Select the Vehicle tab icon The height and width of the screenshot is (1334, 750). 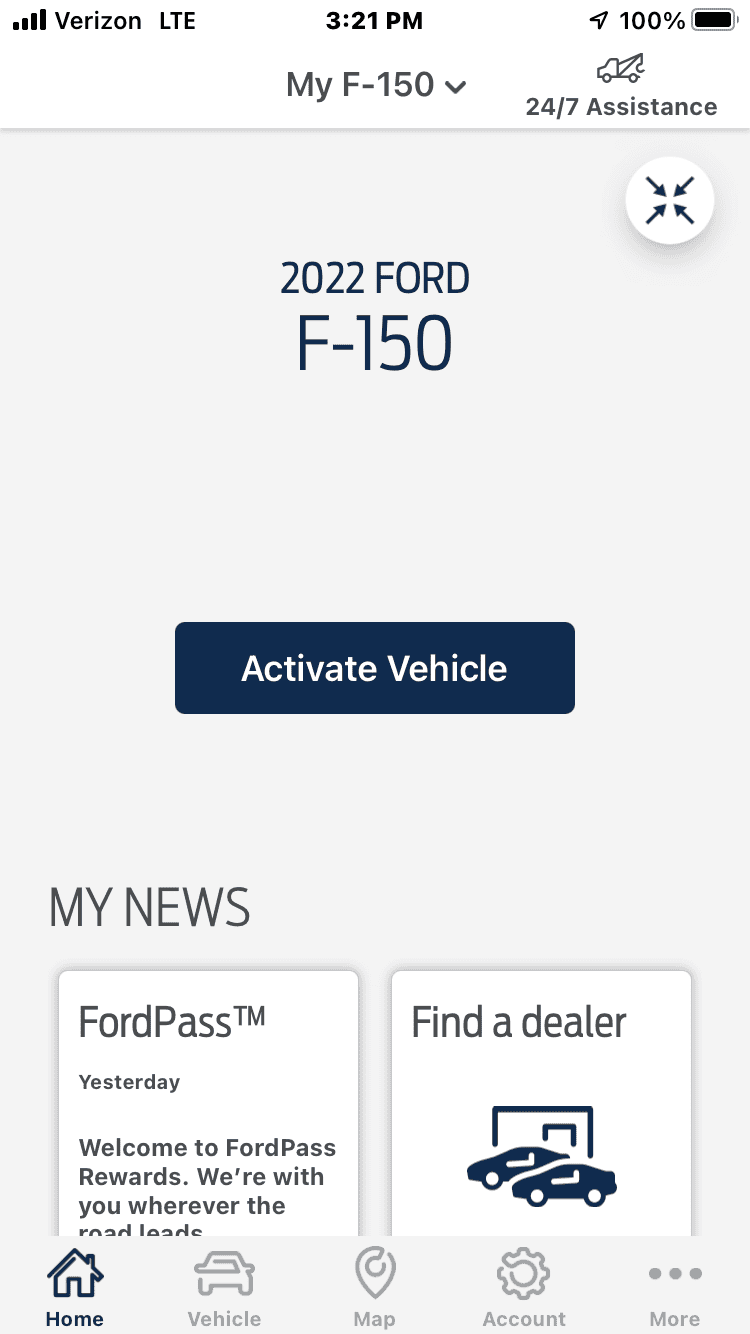click(x=224, y=1272)
